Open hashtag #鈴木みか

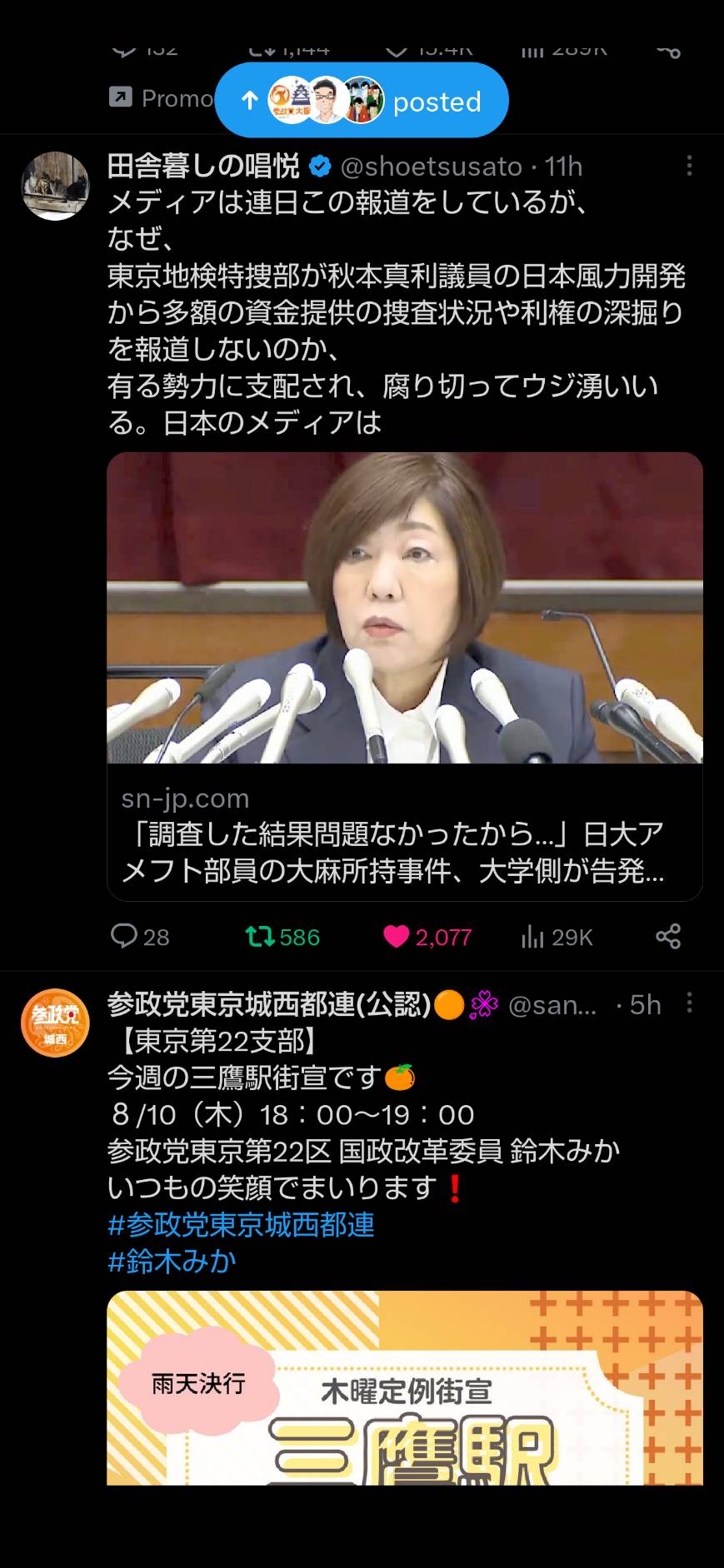[172, 1262]
